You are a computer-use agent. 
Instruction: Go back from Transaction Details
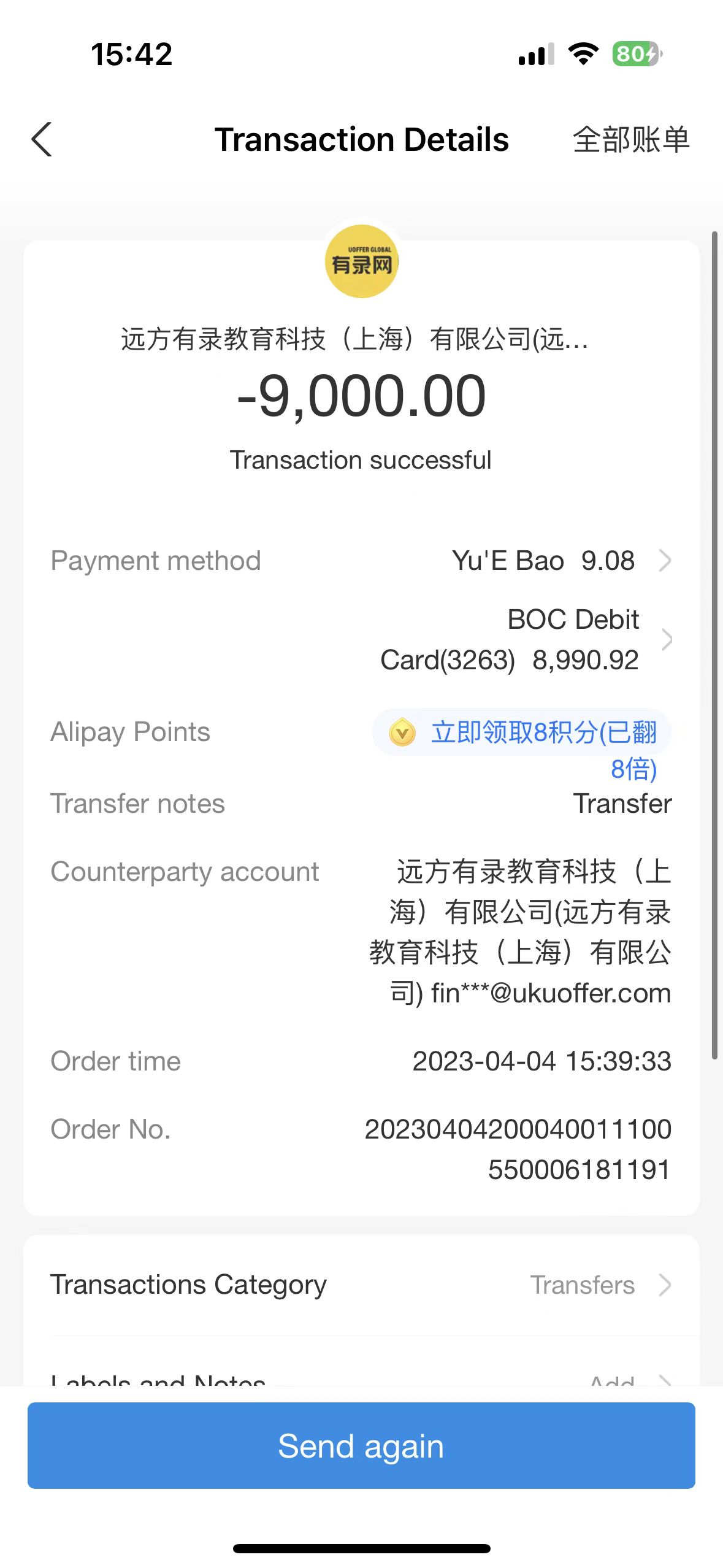click(42, 140)
